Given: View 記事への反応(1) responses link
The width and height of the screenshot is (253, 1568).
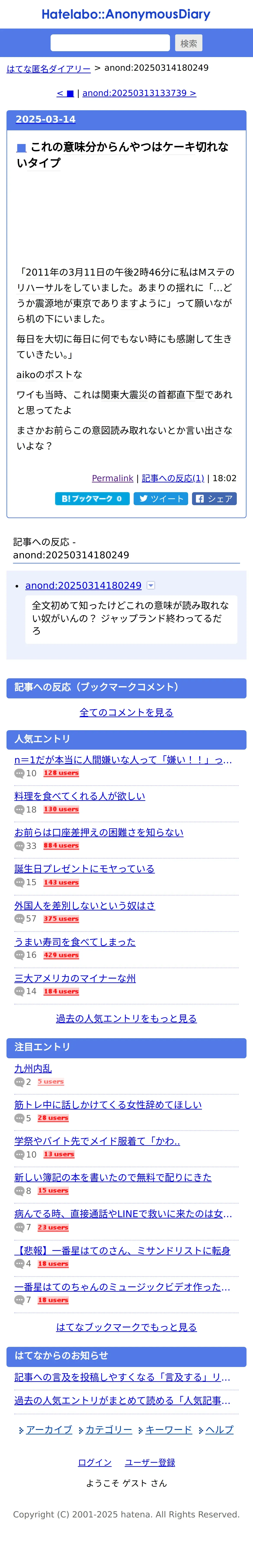Looking at the screenshot, I should pyautogui.click(x=173, y=478).
